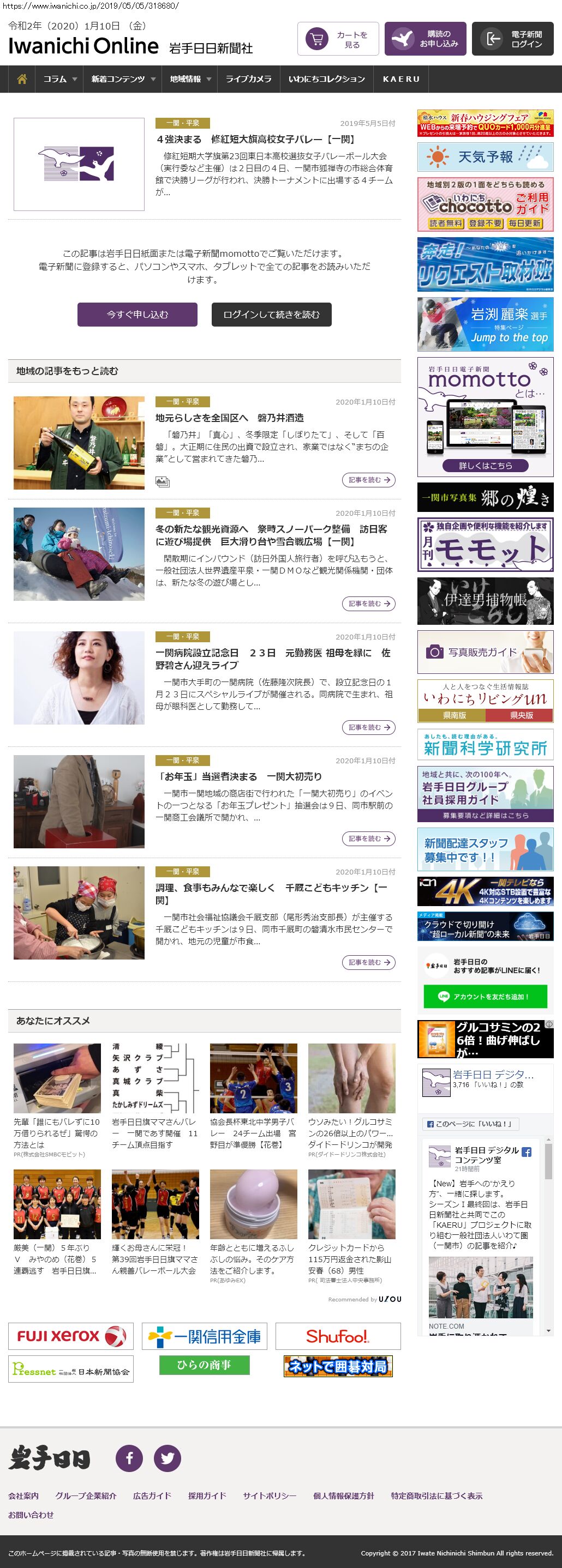Open お問い合わせ contact link
562x1568 pixels.
[x=31, y=1515]
